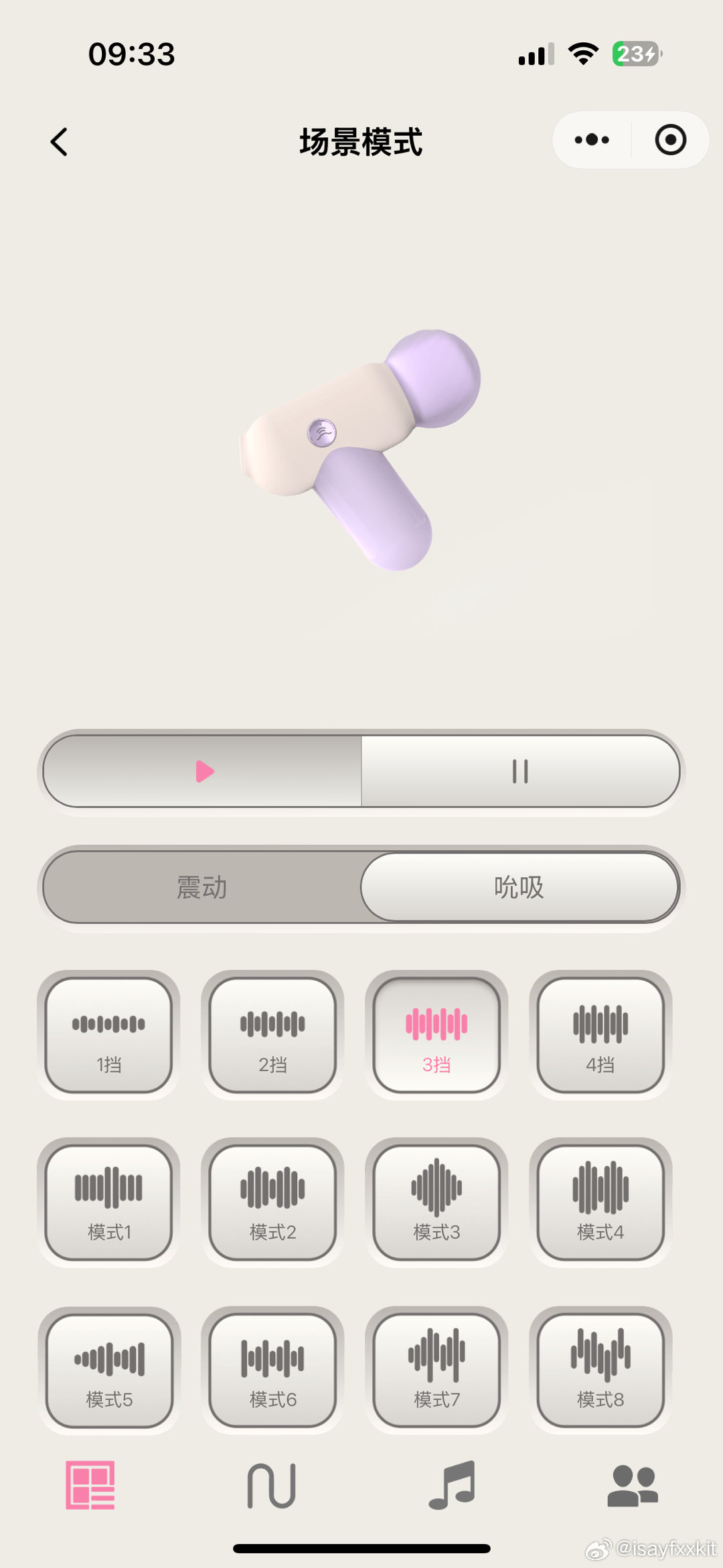
Task: Choose 模式3 pattern
Action: pyautogui.click(x=436, y=1202)
